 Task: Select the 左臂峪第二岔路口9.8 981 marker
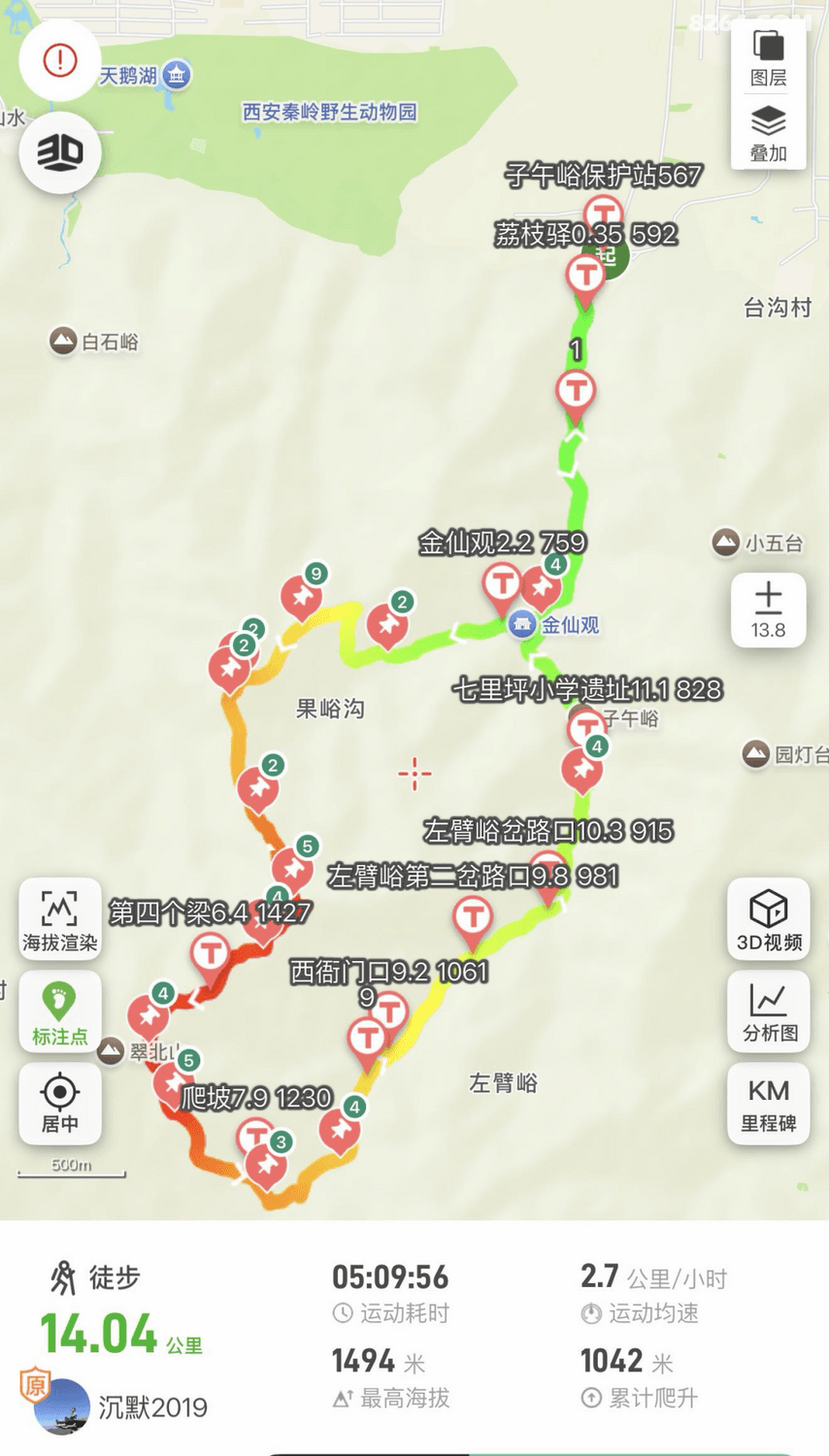pyautogui.click(x=473, y=917)
